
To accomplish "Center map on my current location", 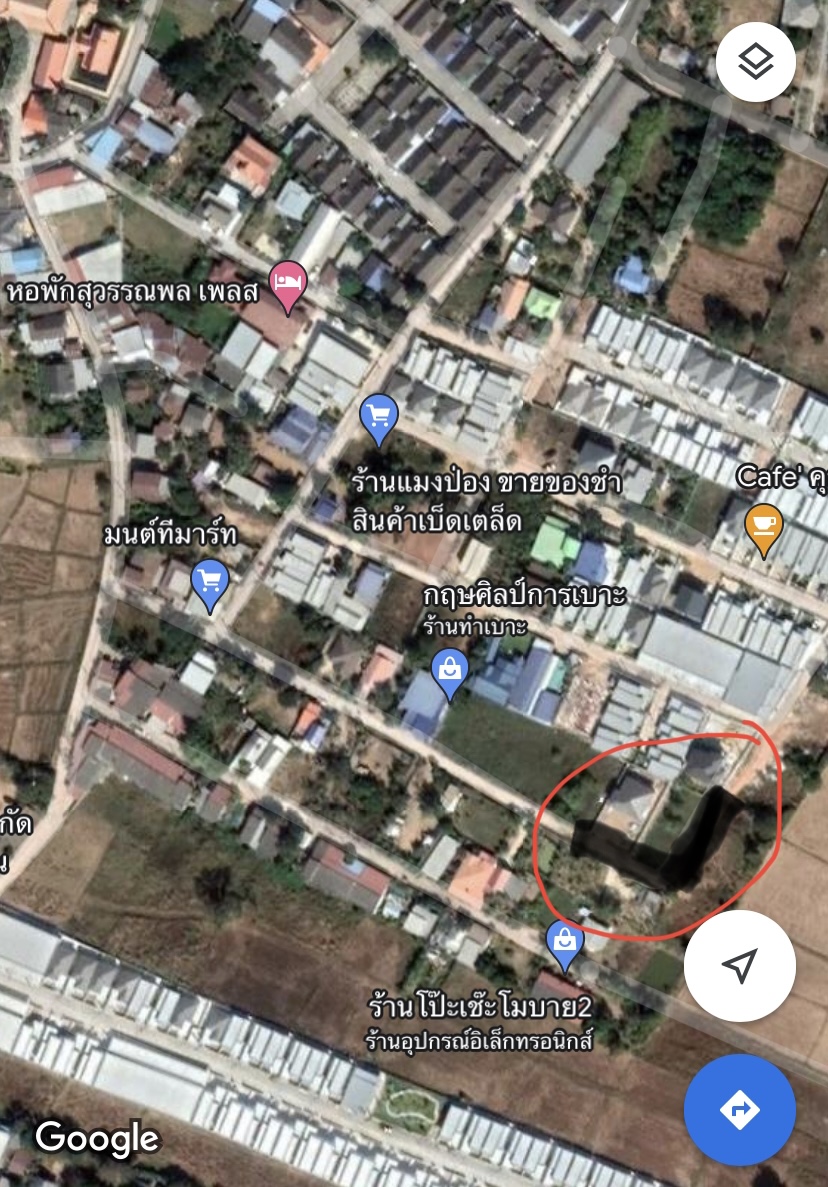I will click(739, 965).
